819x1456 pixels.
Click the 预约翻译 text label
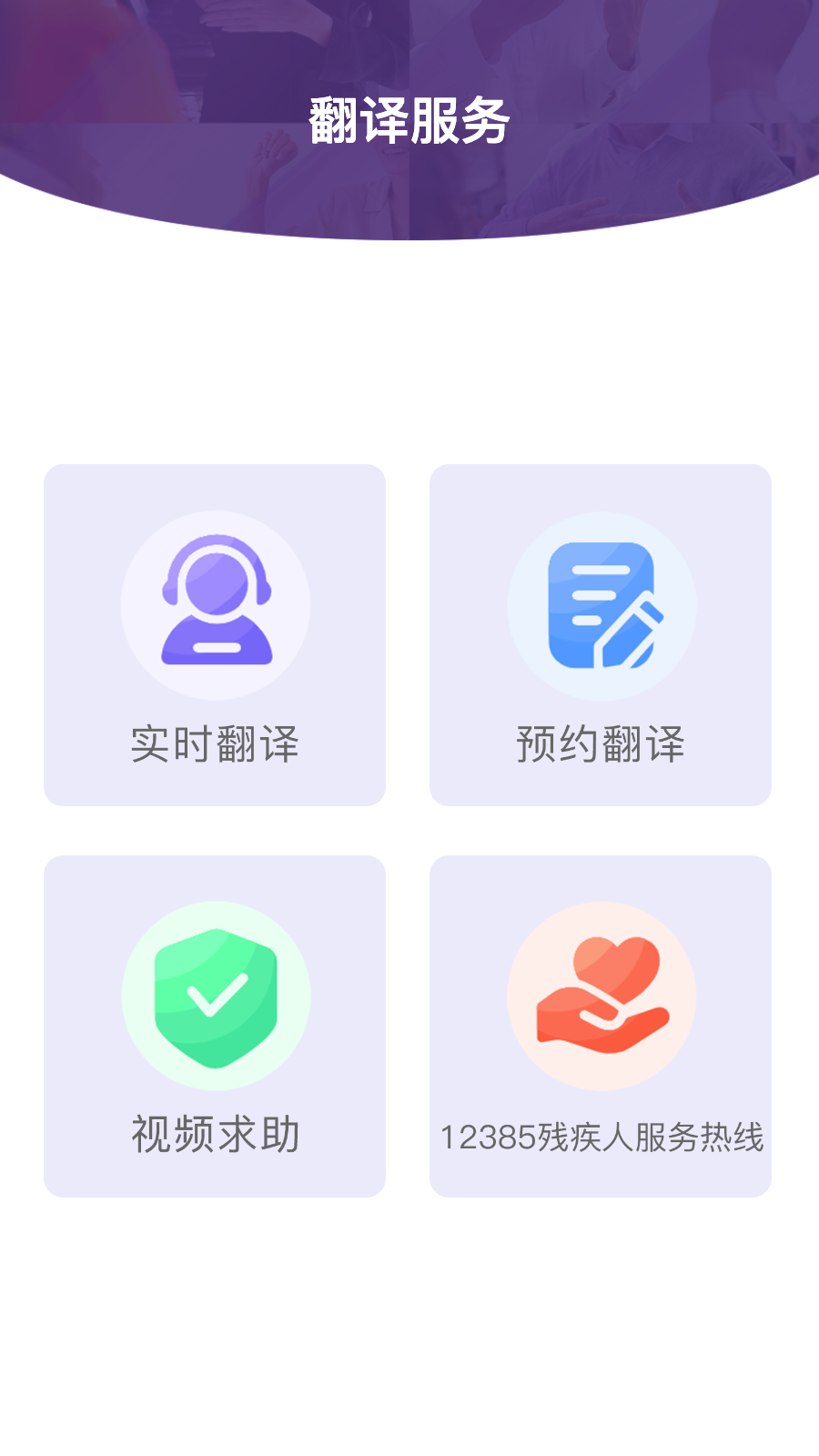click(x=601, y=744)
